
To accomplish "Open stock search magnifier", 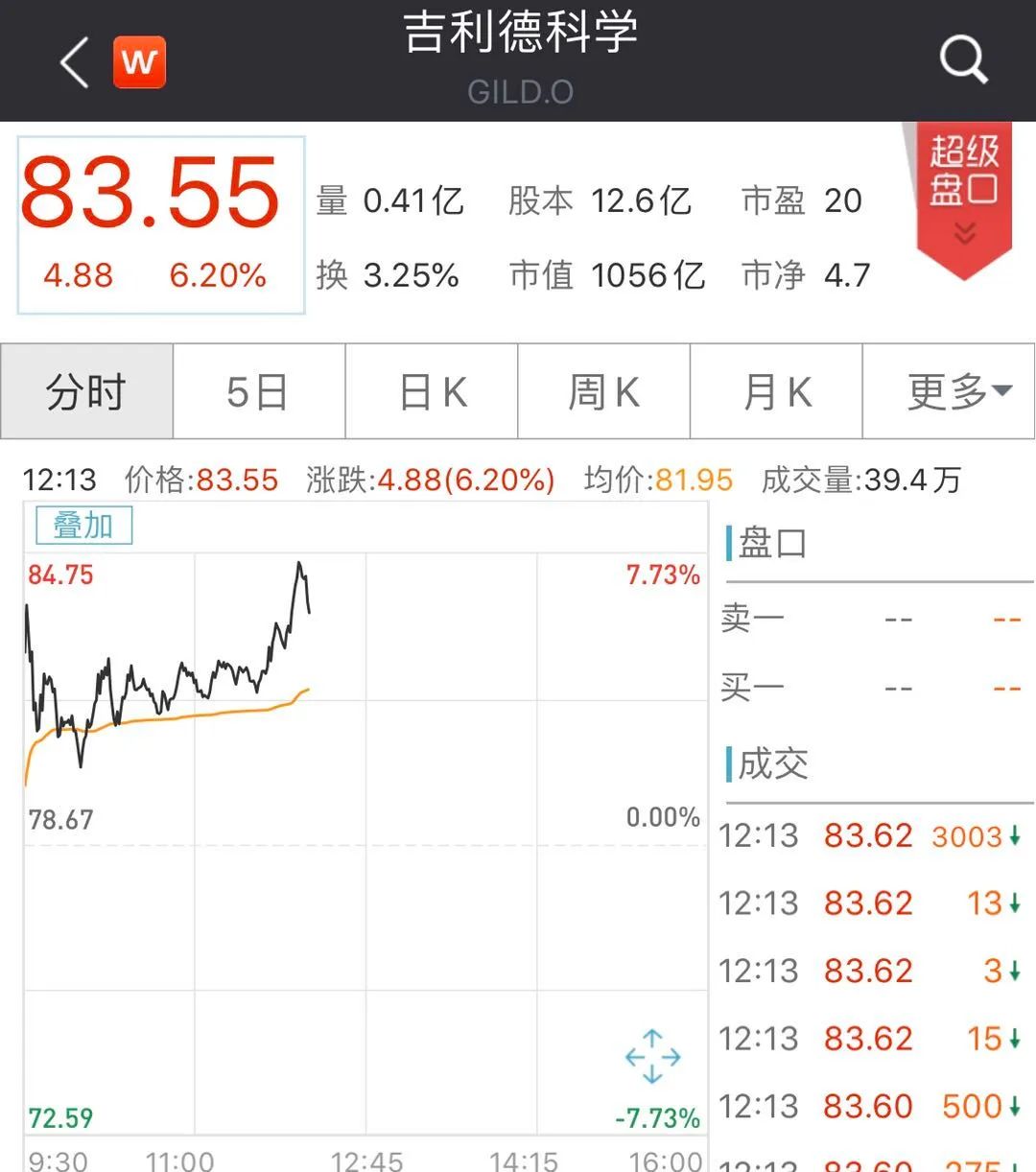I will click(962, 59).
